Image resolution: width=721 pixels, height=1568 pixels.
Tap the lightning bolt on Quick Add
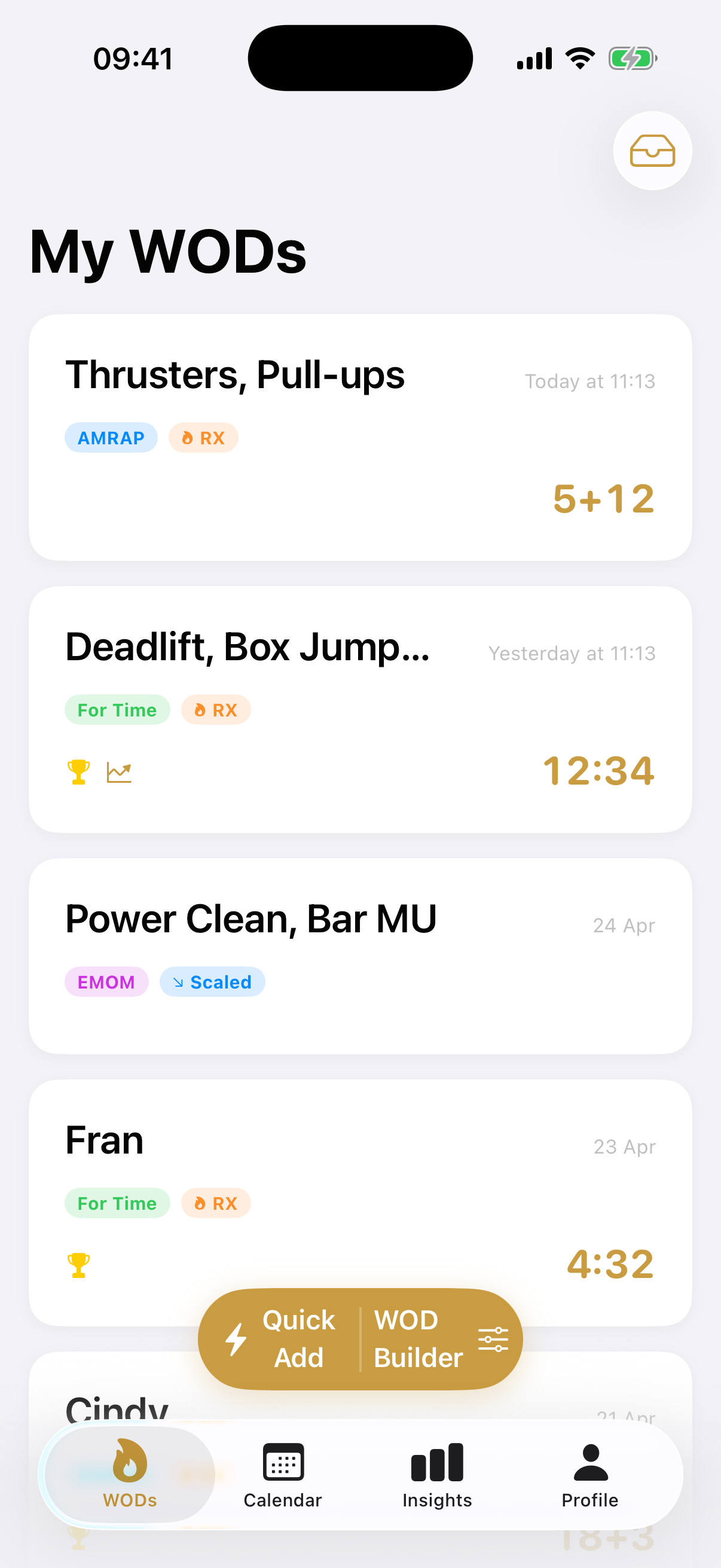(x=236, y=1339)
